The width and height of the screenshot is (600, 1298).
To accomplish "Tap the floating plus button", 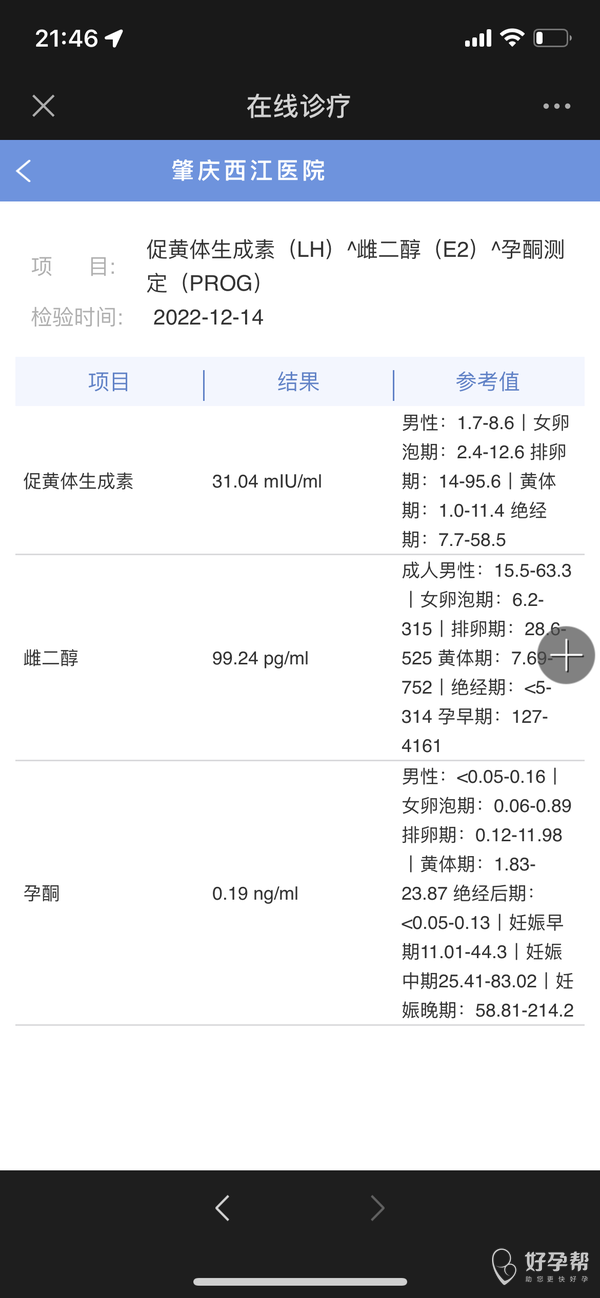I will click(567, 656).
